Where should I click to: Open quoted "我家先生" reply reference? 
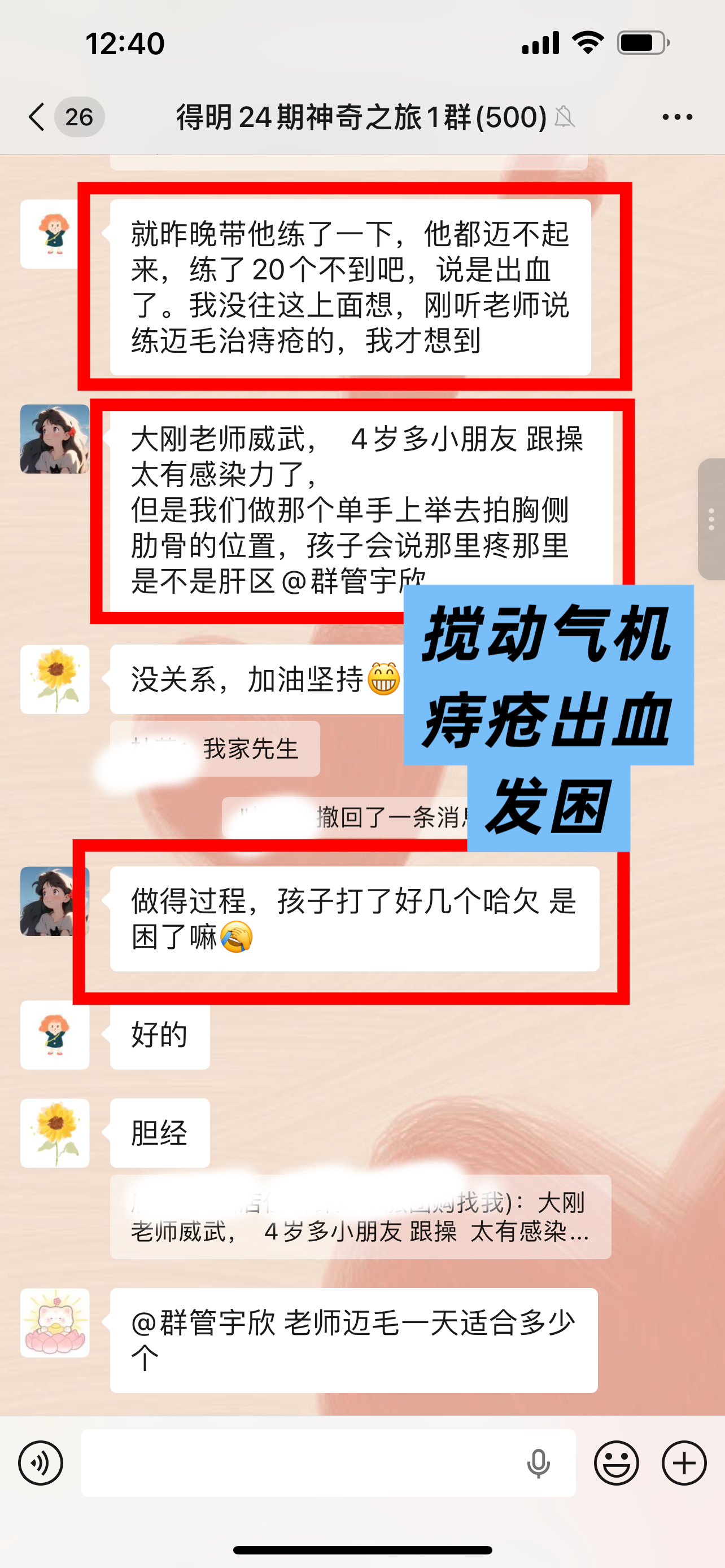215,748
